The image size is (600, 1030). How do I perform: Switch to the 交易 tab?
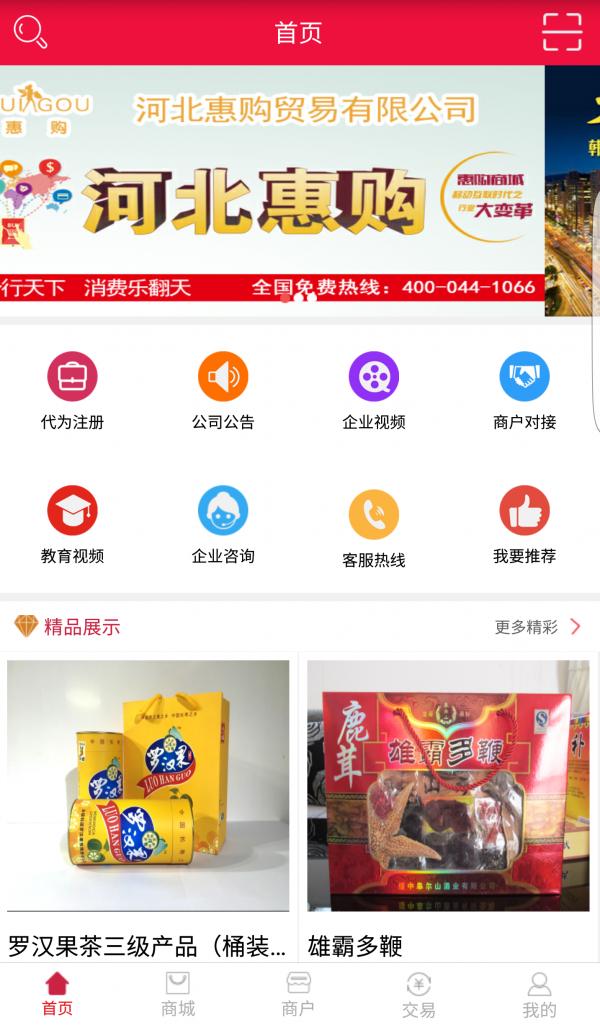419,994
